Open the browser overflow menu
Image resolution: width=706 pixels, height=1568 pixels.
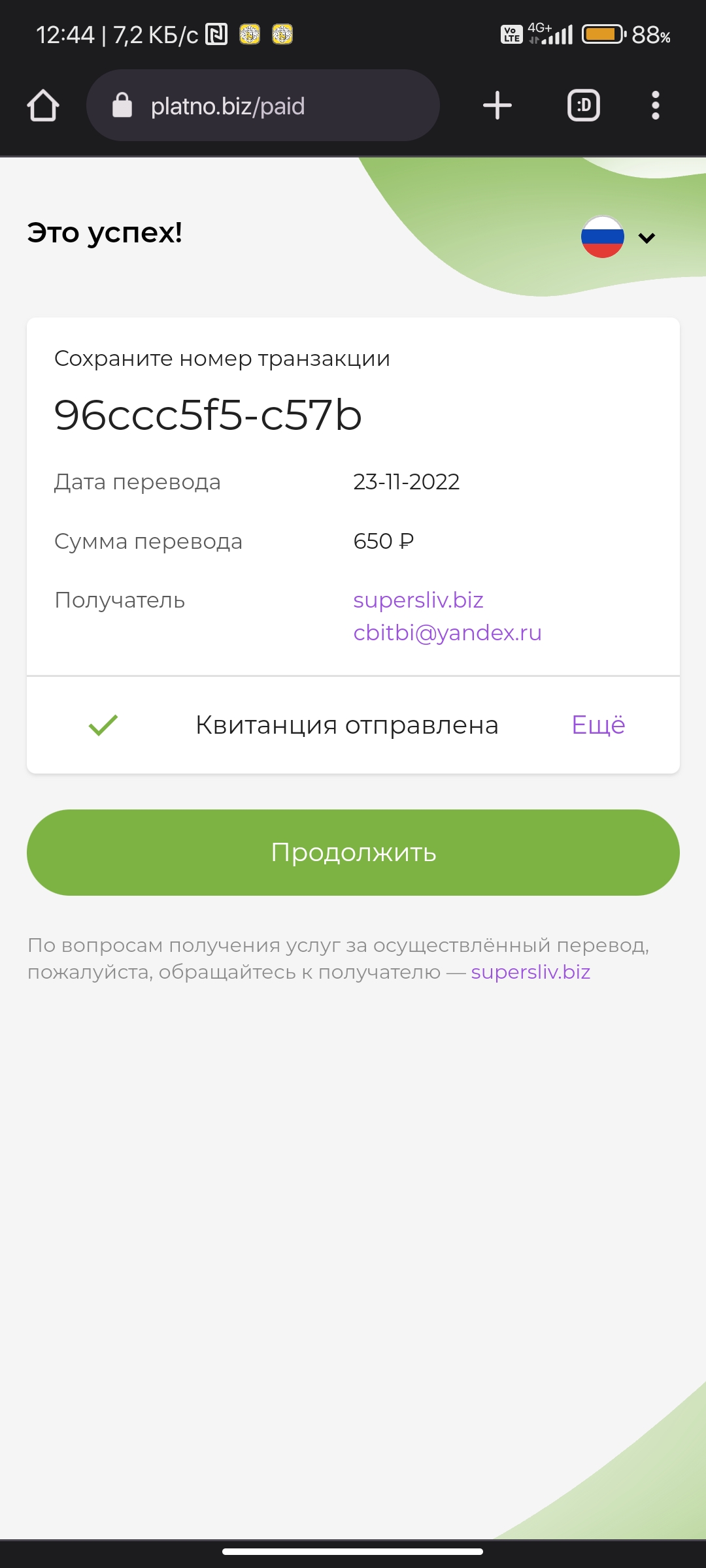pyautogui.click(x=656, y=105)
